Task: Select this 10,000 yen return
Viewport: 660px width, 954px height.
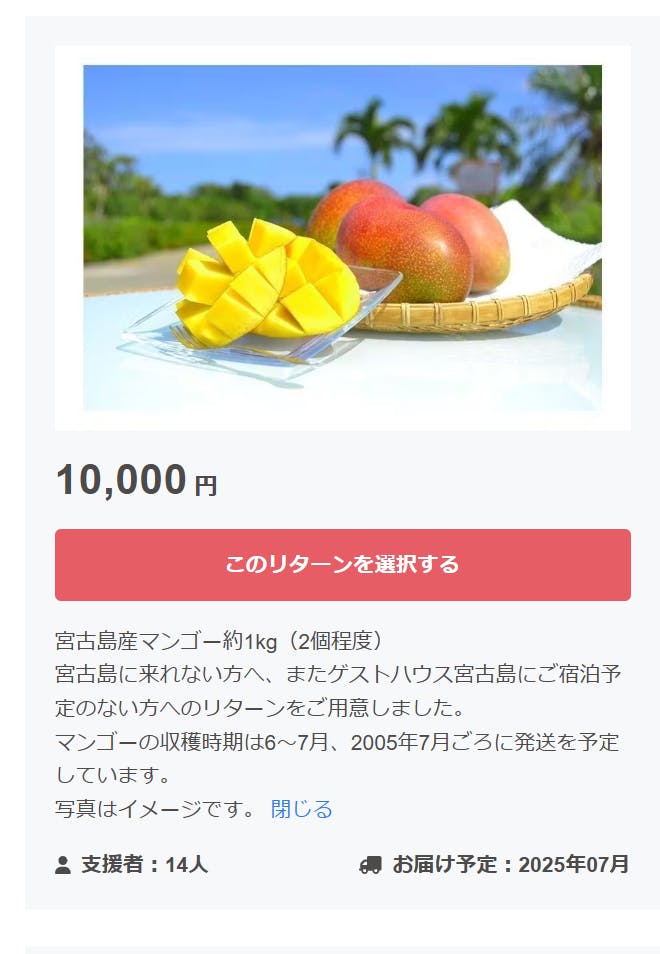Action: (342, 564)
